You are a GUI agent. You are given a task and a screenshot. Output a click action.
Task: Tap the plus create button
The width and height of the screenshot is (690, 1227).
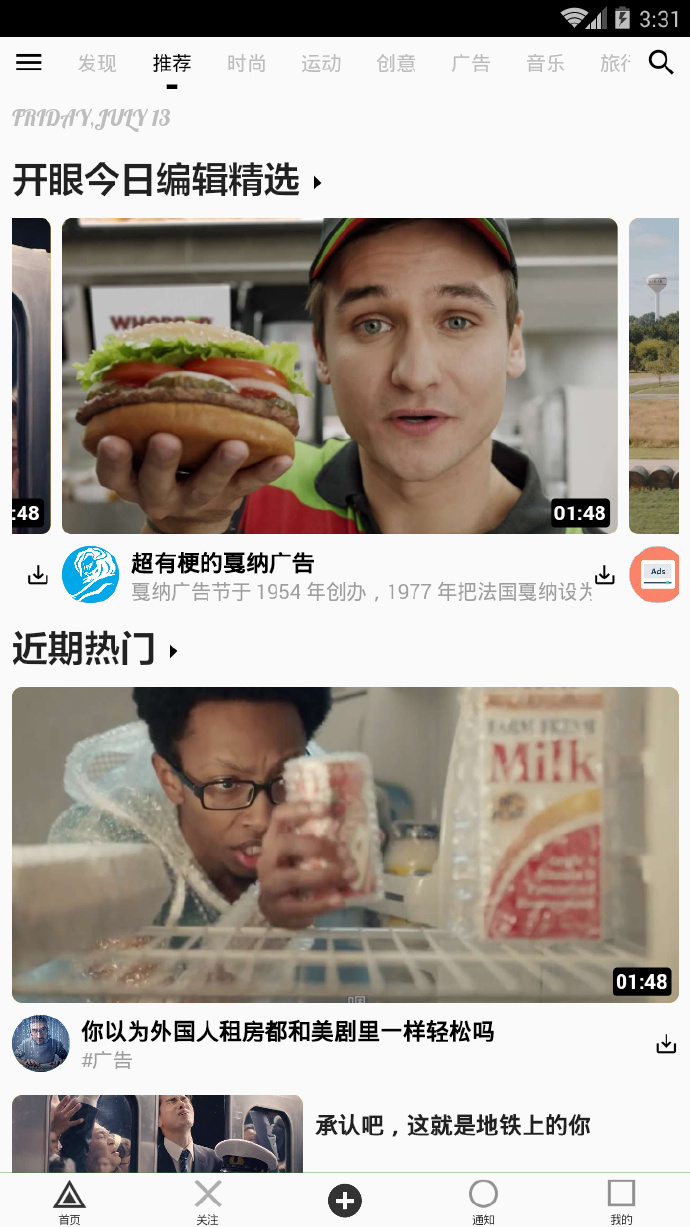tap(345, 1200)
